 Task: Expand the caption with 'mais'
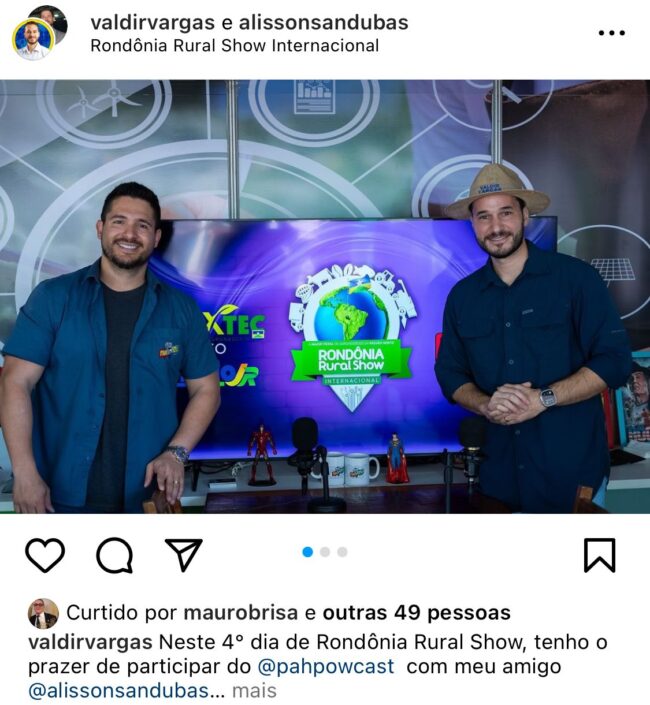254,690
